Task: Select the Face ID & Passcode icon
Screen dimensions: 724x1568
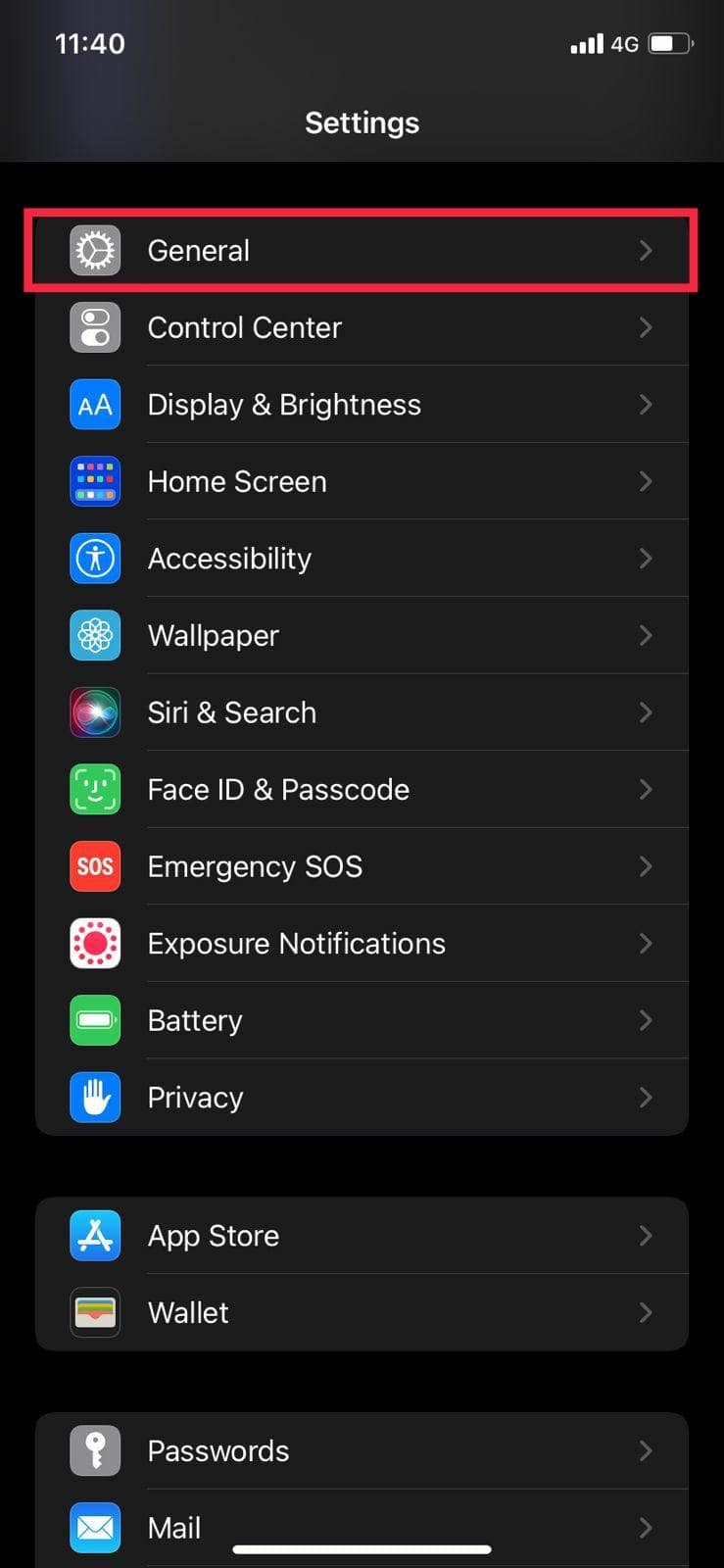Action: click(94, 789)
